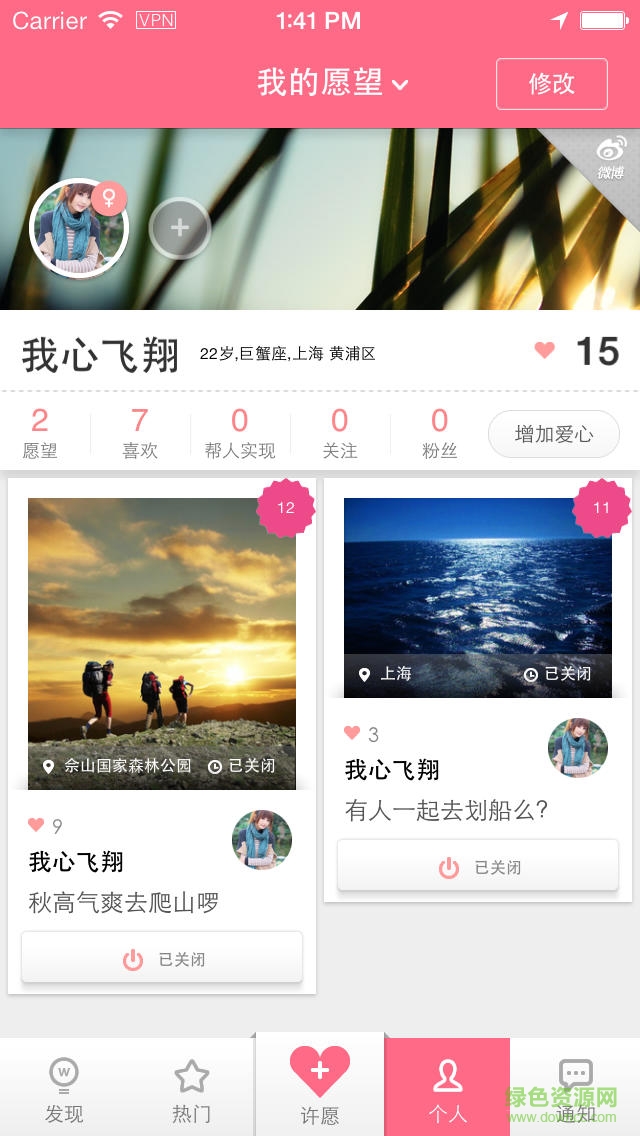Tap 已关闭 button on the boating wish
The height and width of the screenshot is (1136, 640).
point(478,867)
